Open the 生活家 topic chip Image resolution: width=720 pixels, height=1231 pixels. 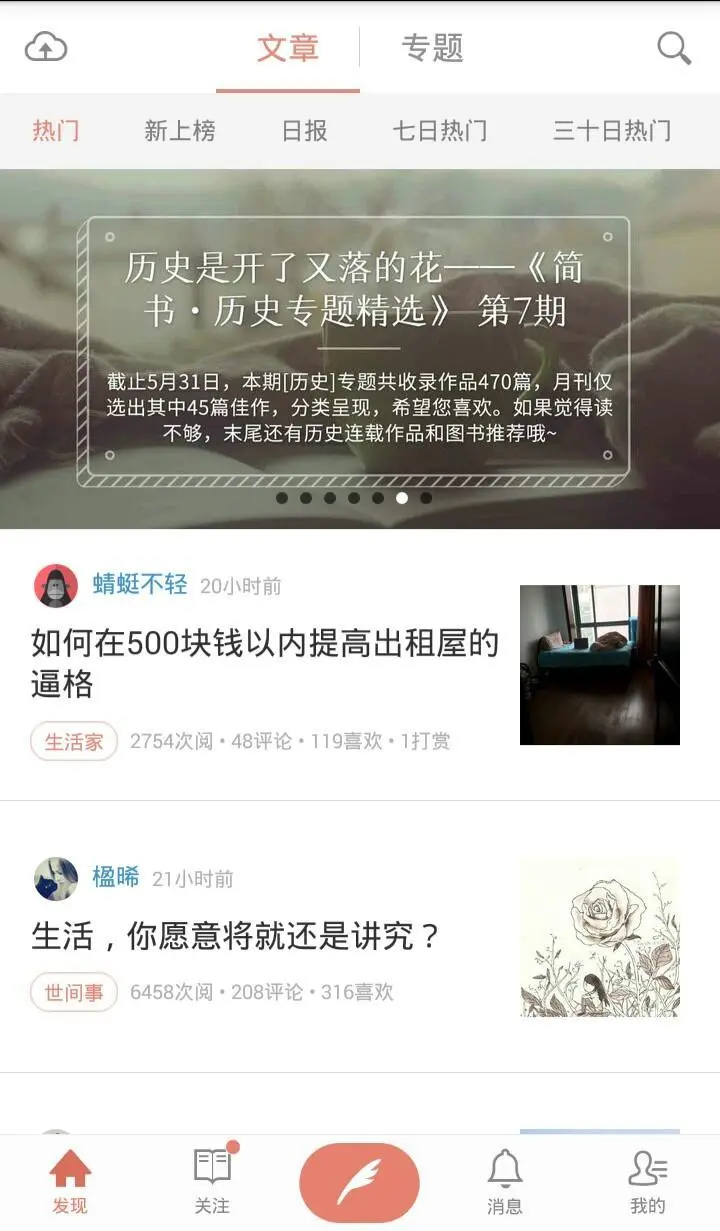point(74,742)
